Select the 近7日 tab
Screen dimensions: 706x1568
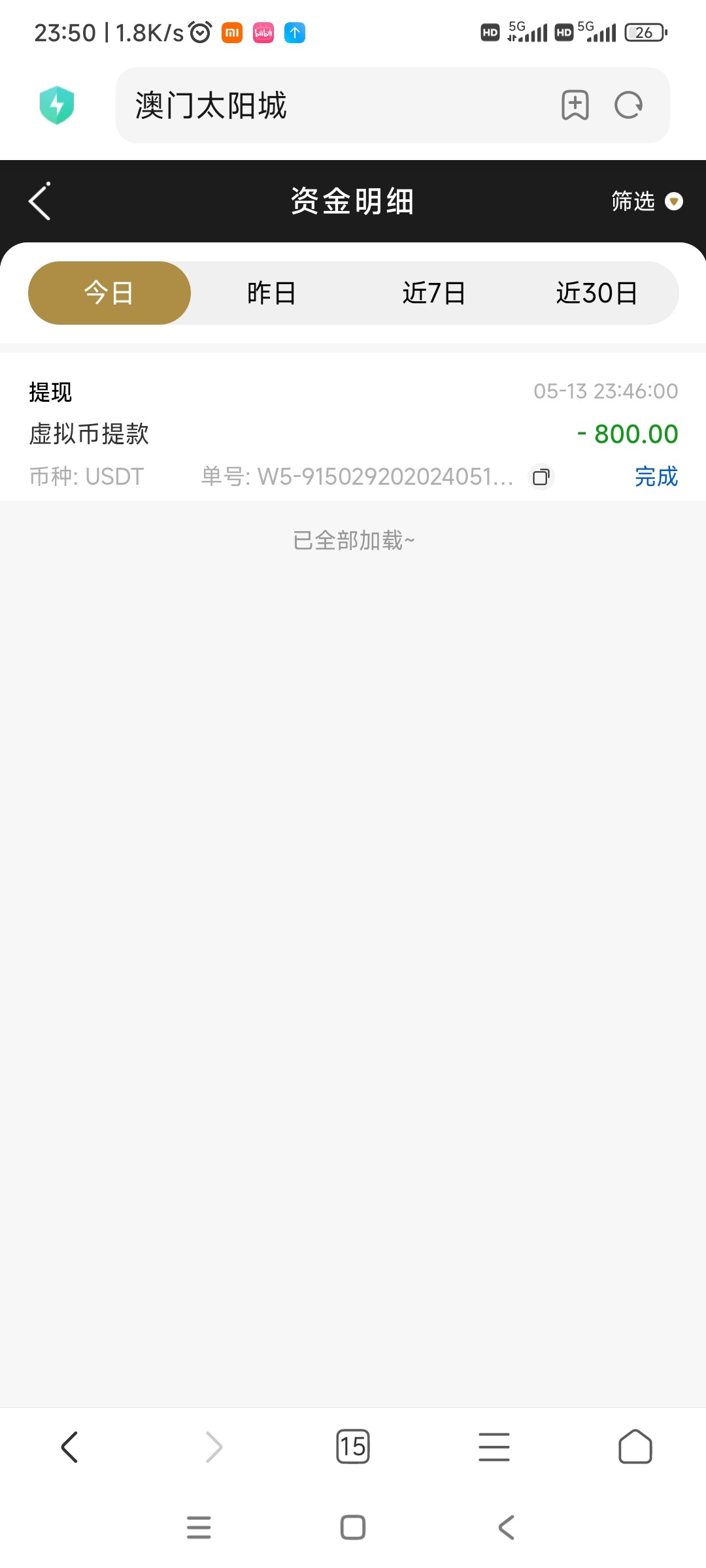pos(434,293)
